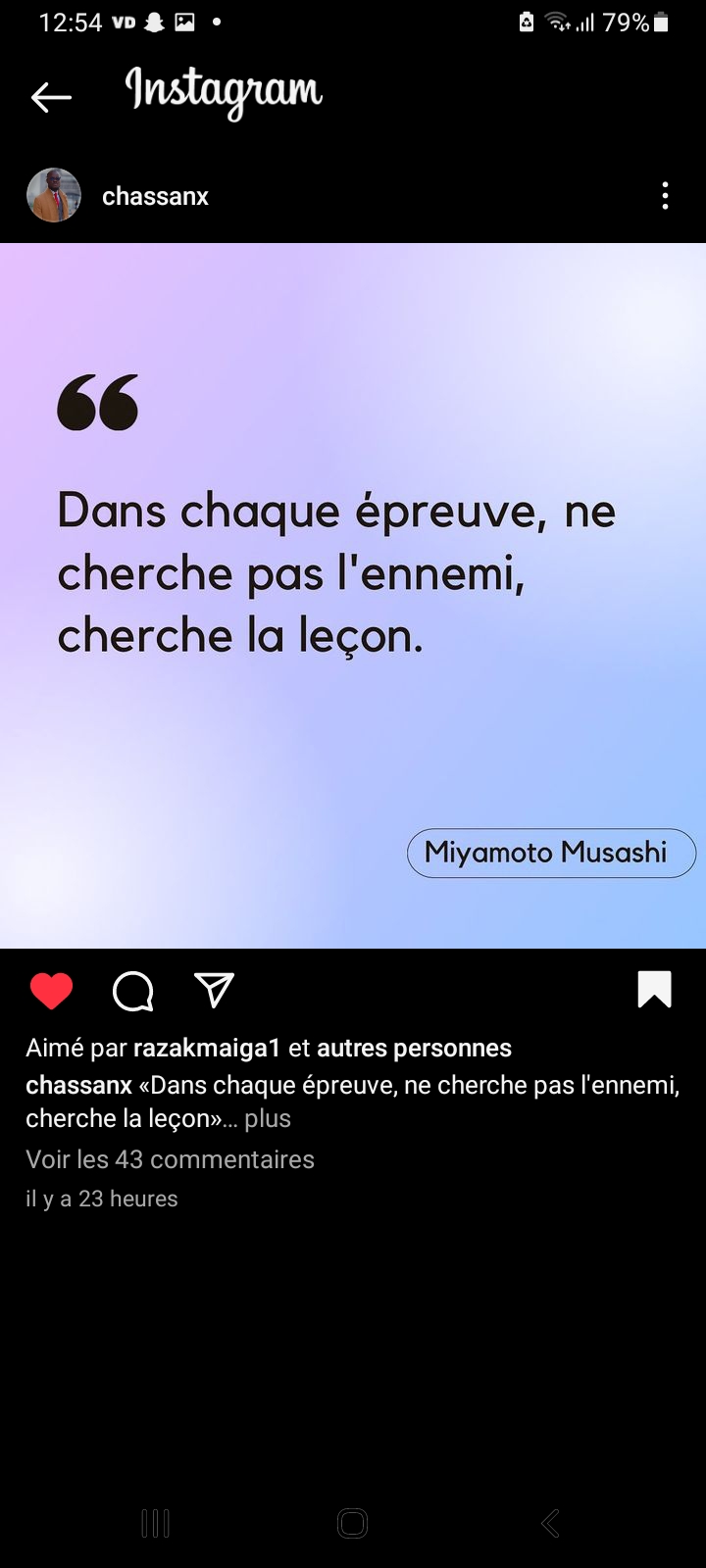View the list of autres personnes

414,1048
